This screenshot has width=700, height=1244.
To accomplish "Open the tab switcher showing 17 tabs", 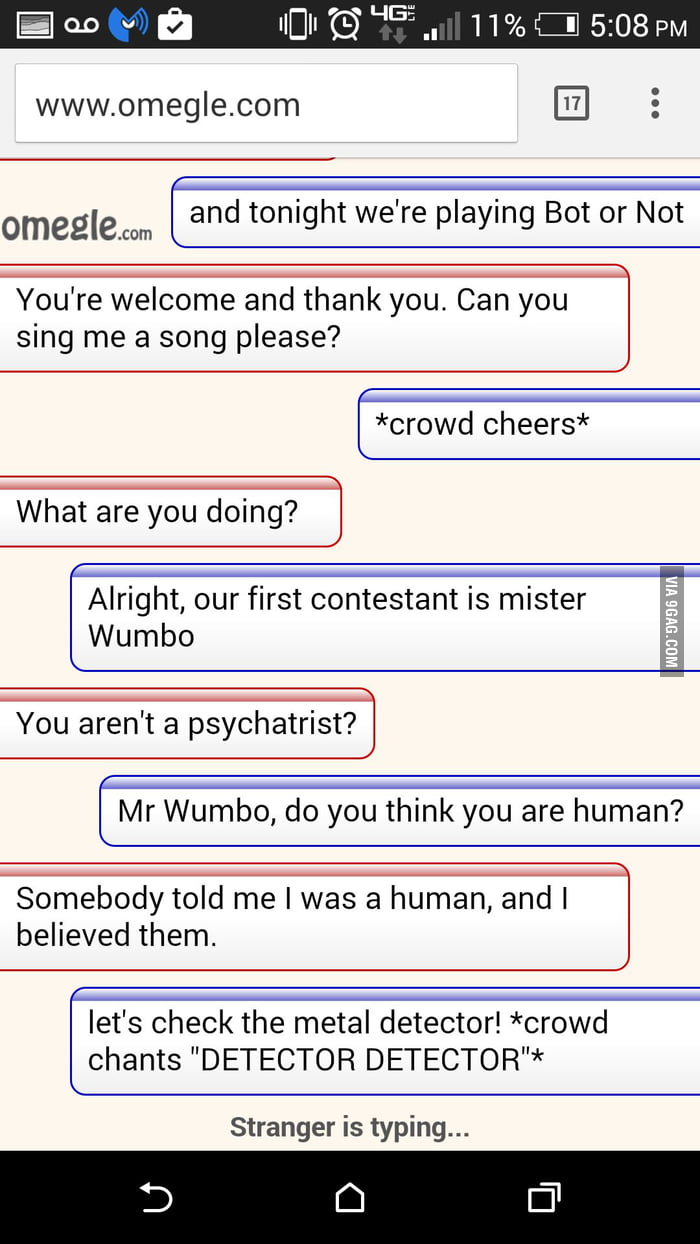I will 571,103.
